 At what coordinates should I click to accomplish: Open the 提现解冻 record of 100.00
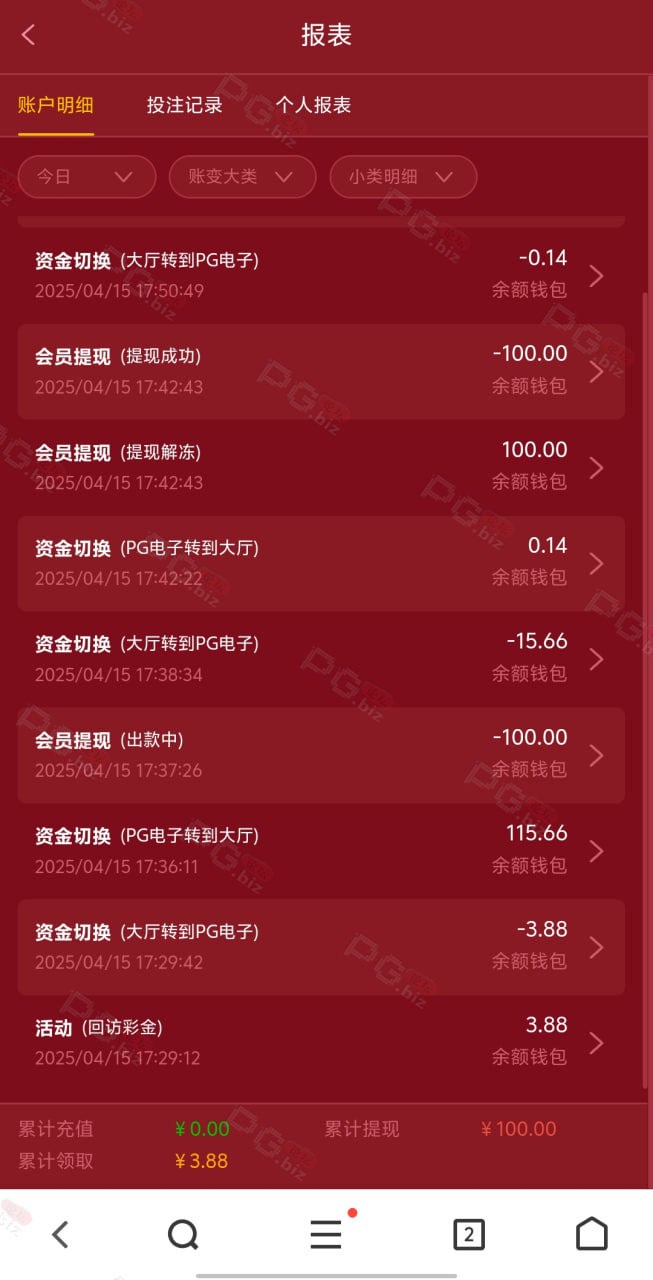click(321, 467)
